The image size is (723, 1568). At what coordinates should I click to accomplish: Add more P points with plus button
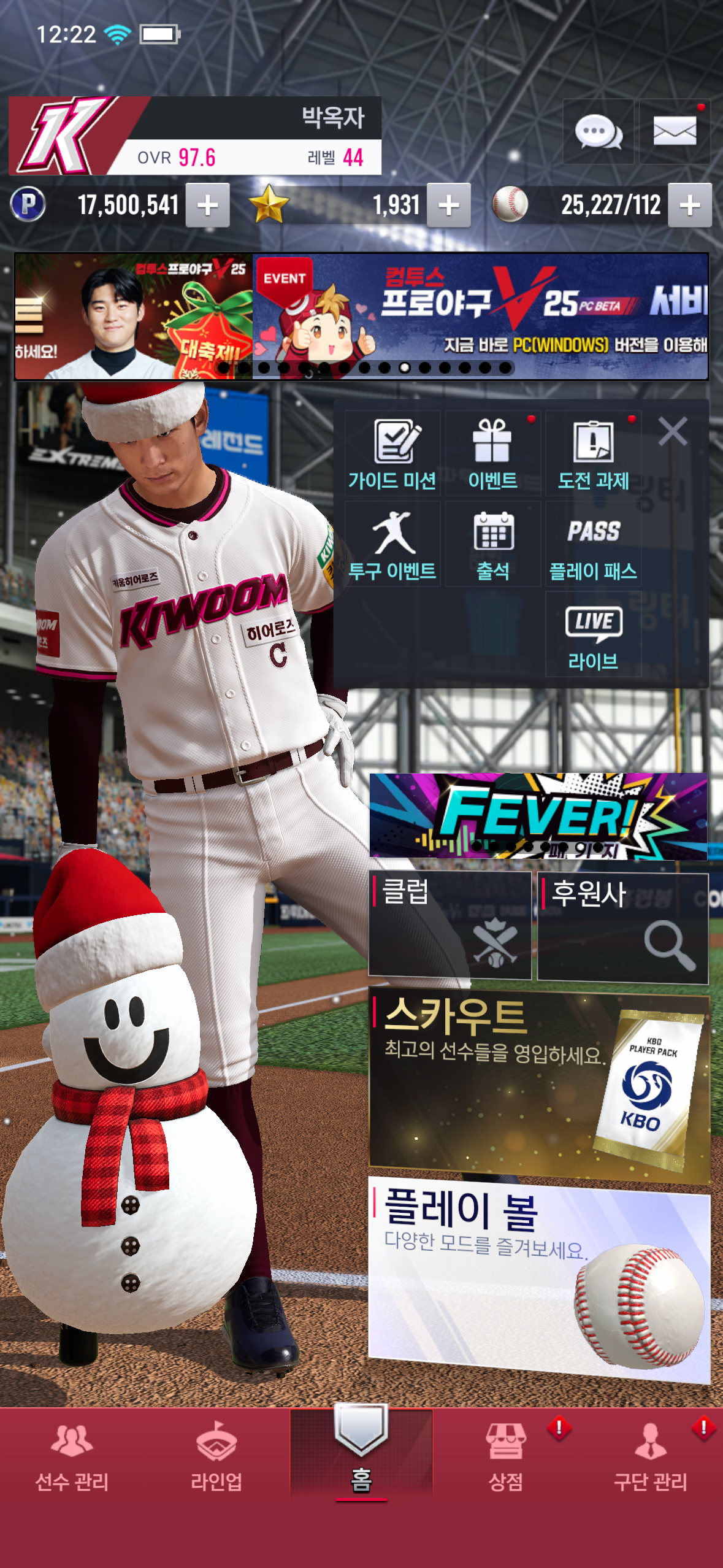(208, 206)
